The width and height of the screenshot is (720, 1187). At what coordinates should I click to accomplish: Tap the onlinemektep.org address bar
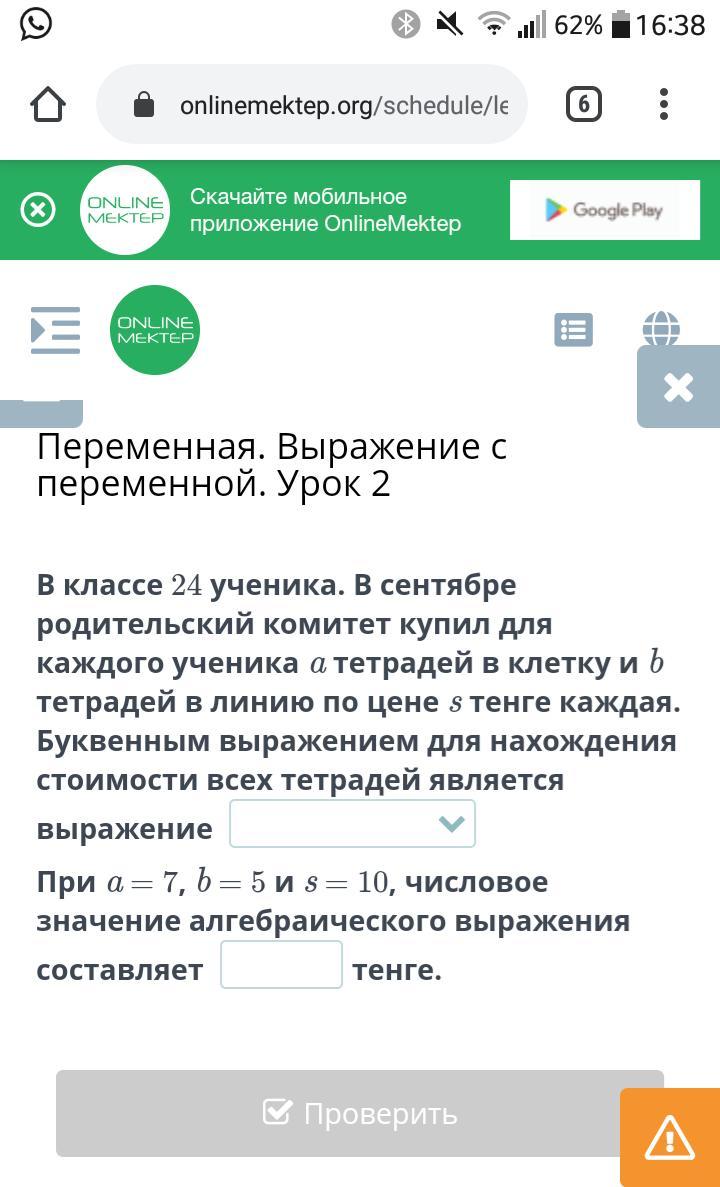point(330,105)
